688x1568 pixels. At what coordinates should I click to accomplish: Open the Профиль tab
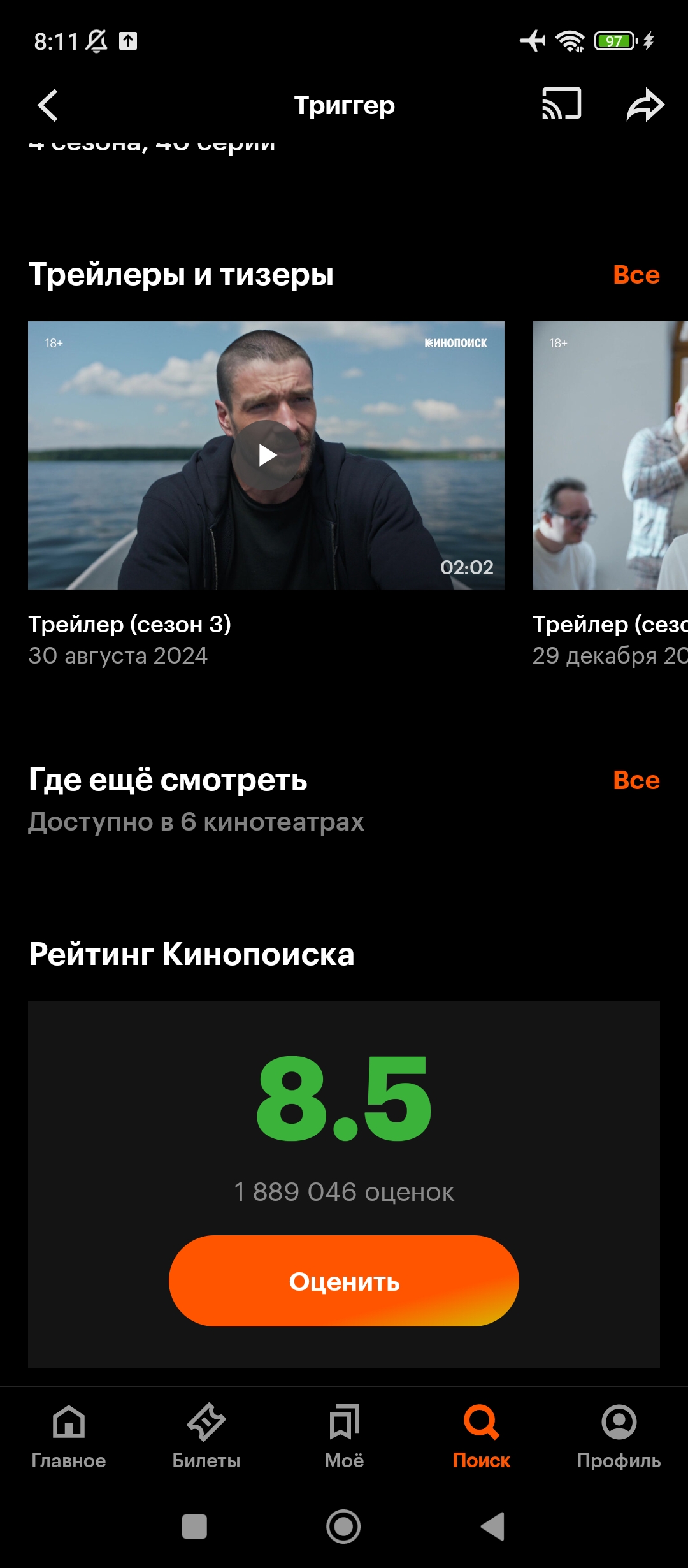[x=619, y=1434]
